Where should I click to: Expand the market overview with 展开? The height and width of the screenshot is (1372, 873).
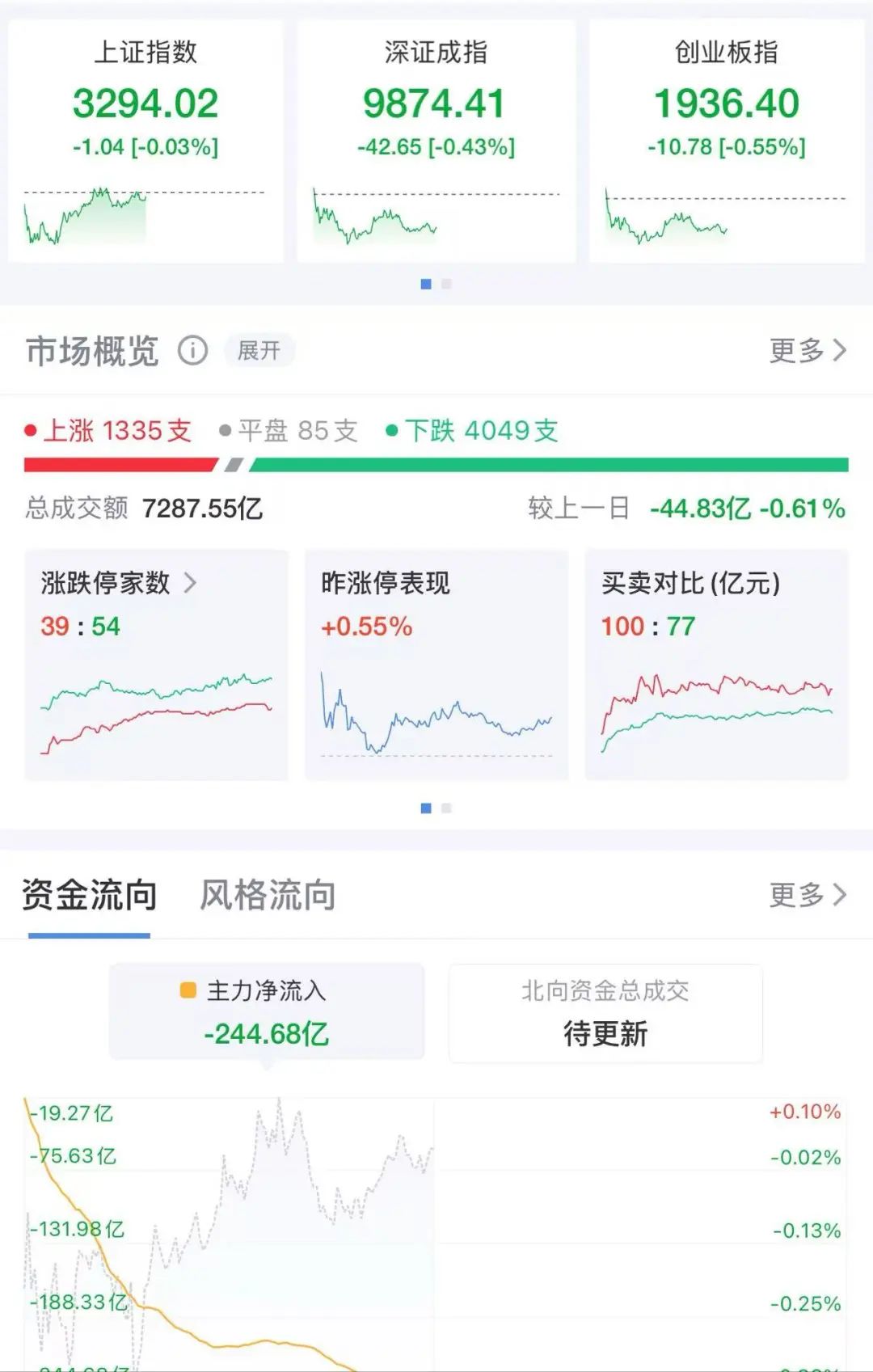click(x=259, y=351)
